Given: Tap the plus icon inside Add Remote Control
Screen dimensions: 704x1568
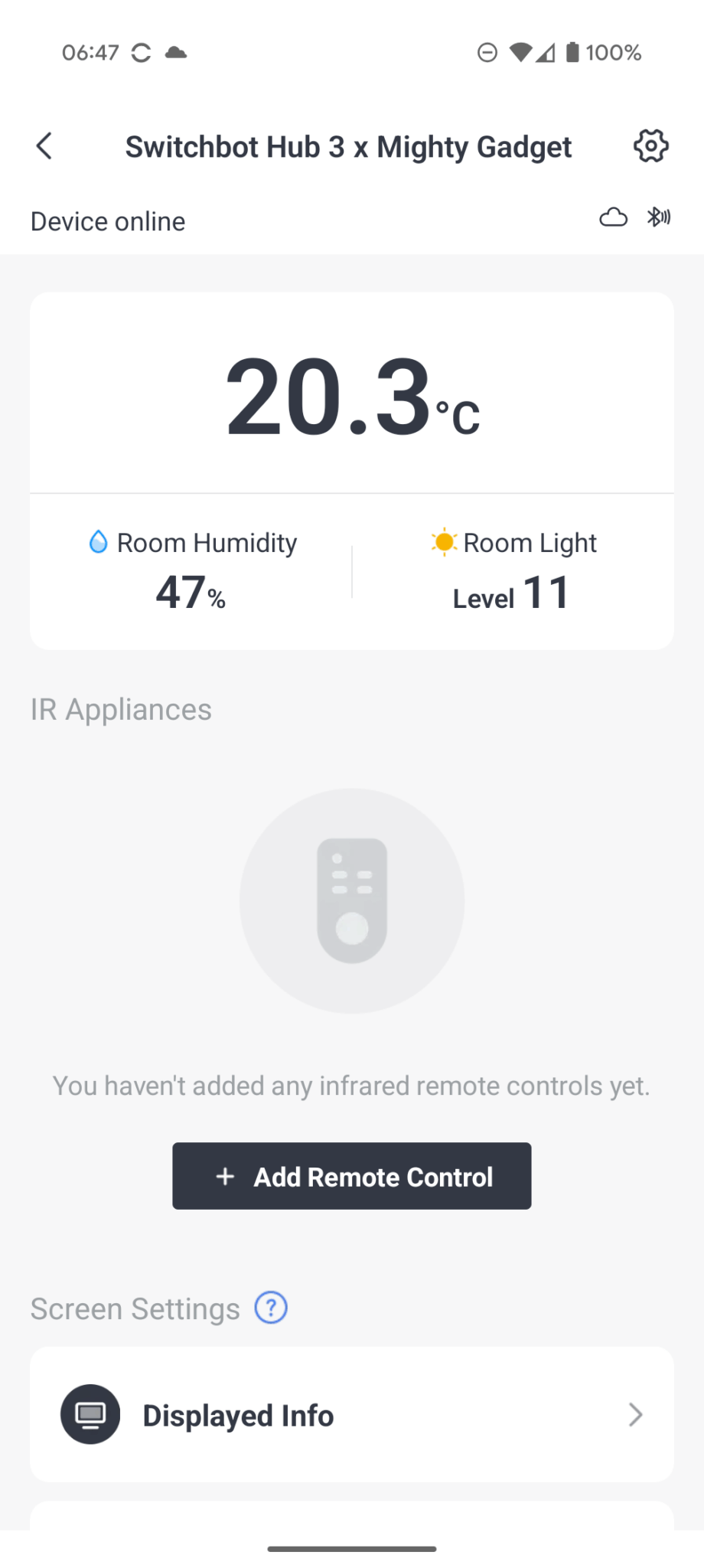Looking at the screenshot, I should click(225, 1176).
